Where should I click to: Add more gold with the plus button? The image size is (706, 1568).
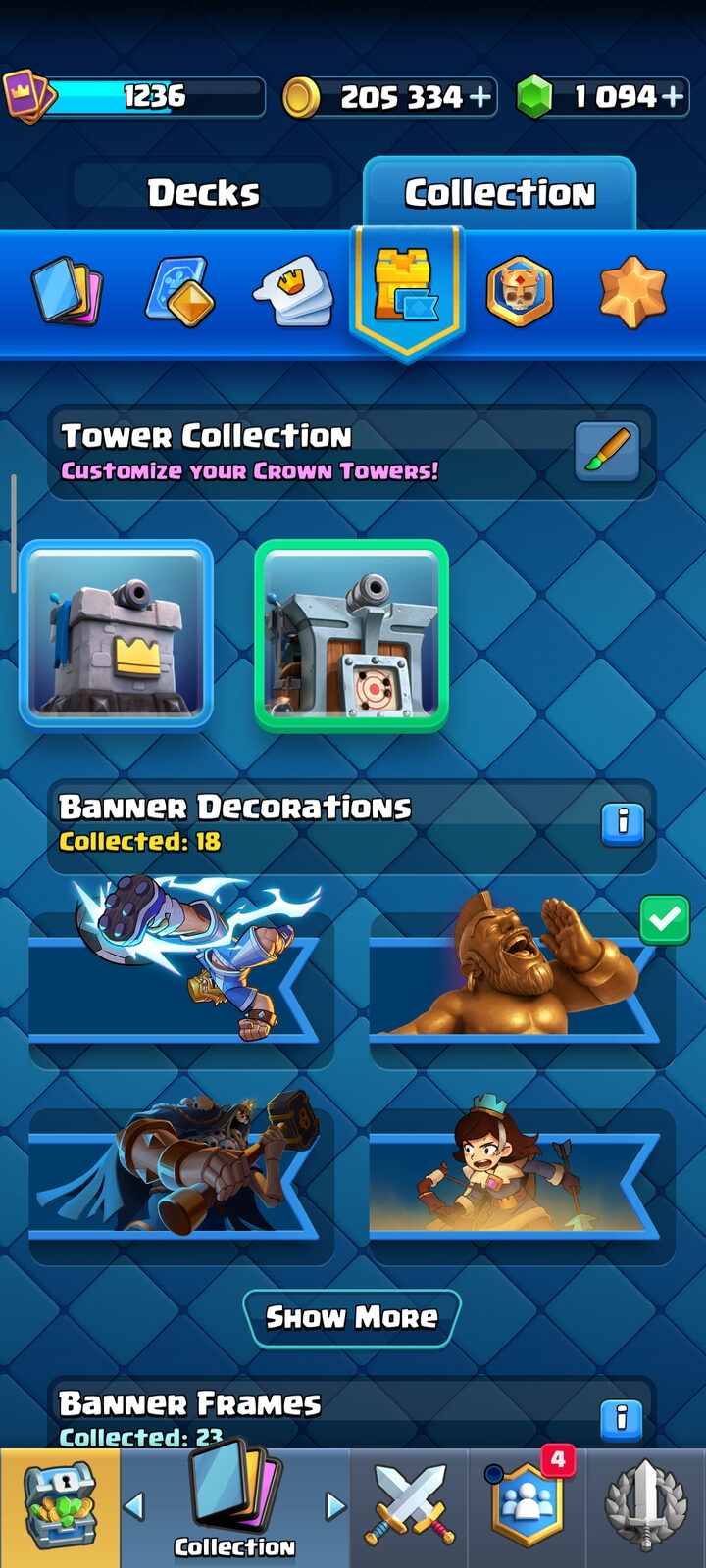coord(479,97)
